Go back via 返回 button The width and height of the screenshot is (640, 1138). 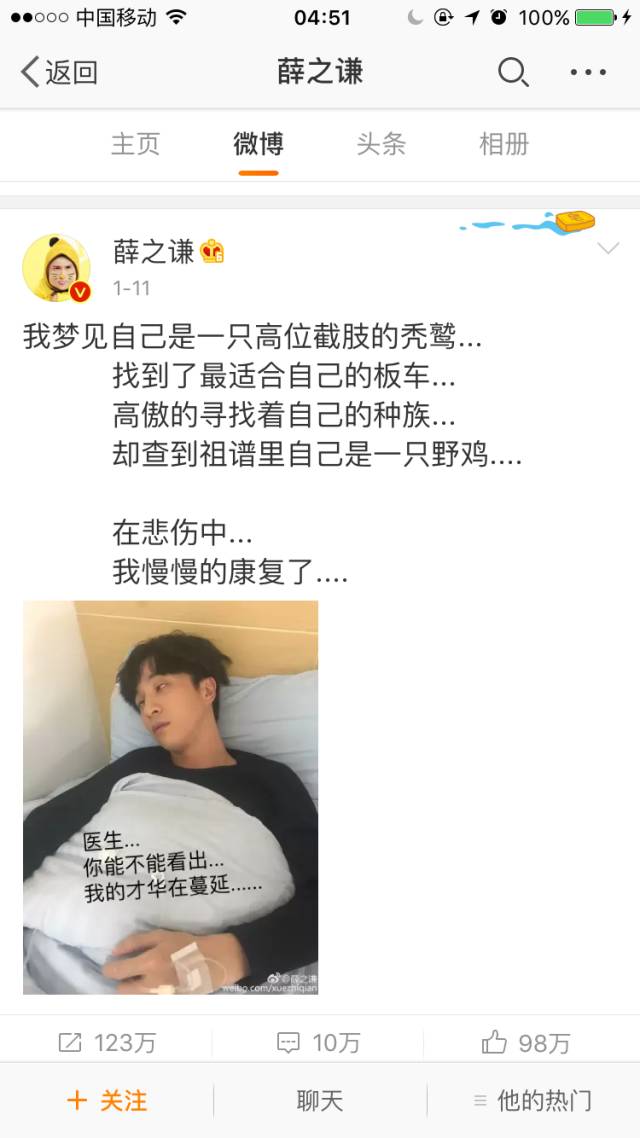tap(60, 72)
